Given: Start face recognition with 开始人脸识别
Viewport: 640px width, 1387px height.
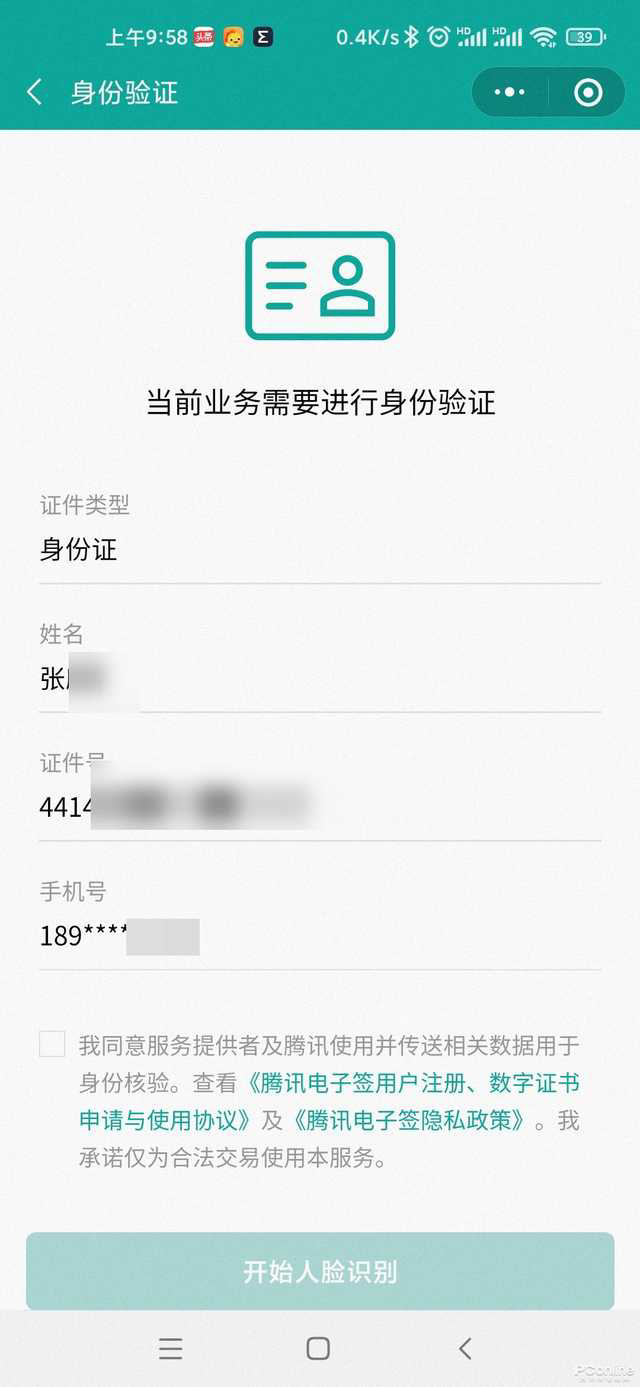Looking at the screenshot, I should [320, 1271].
